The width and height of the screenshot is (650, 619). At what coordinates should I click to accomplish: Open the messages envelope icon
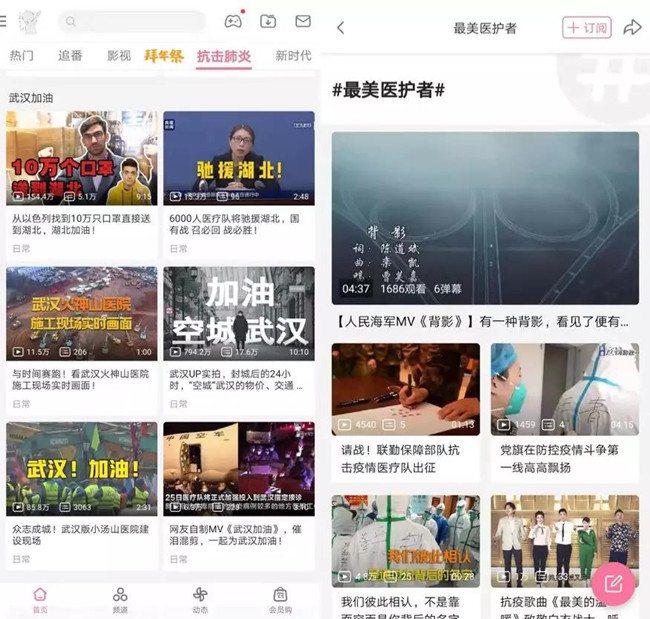pyautogui.click(x=303, y=21)
